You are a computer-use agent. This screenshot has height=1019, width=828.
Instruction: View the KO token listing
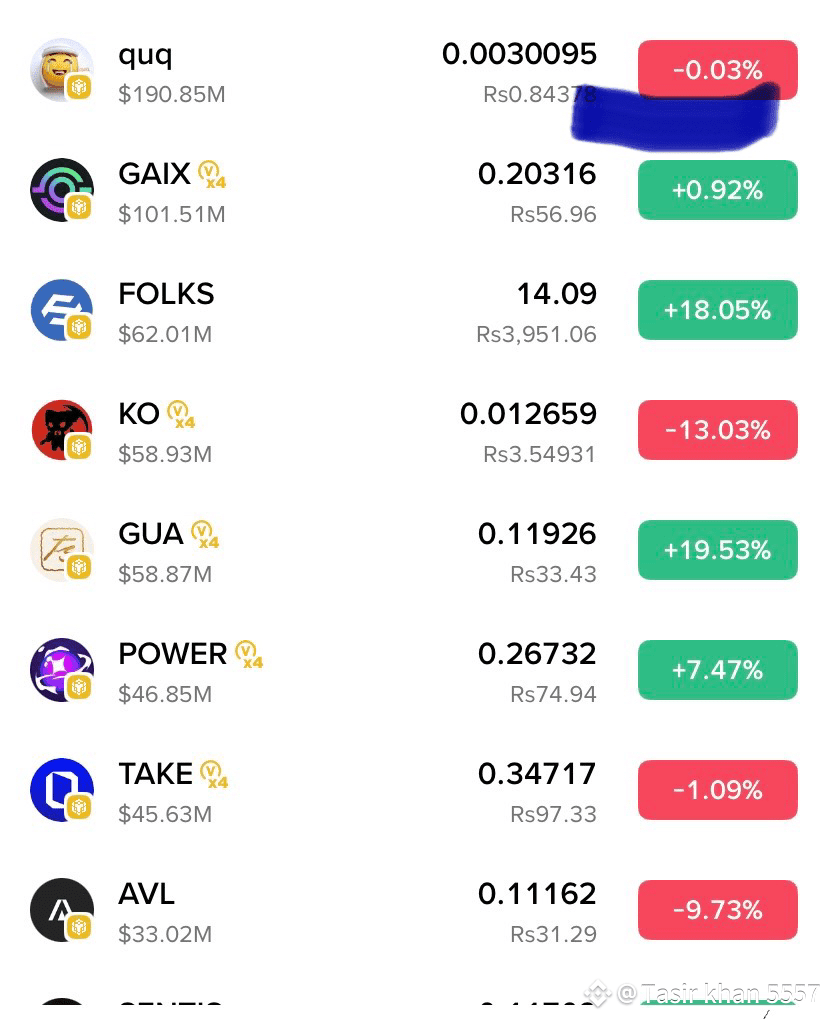pyautogui.click(x=414, y=430)
